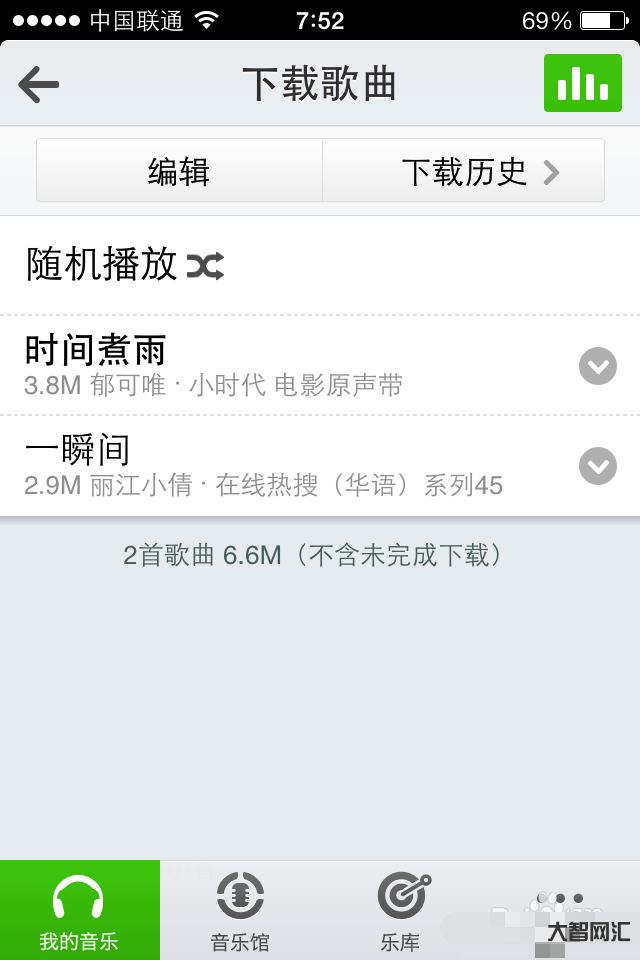Screen dimensions: 640x960
Task: Switch to the 乐库 tab
Action: click(x=400, y=911)
